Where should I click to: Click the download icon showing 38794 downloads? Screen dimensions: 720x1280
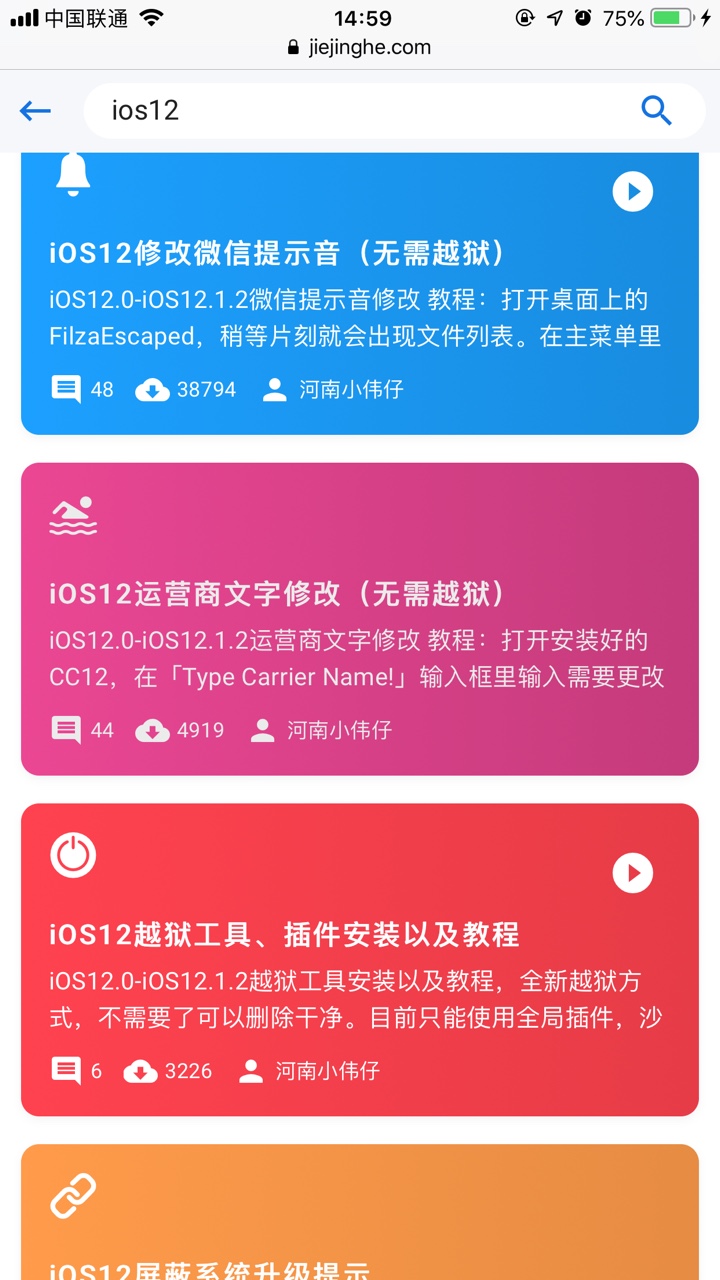pyautogui.click(x=152, y=390)
